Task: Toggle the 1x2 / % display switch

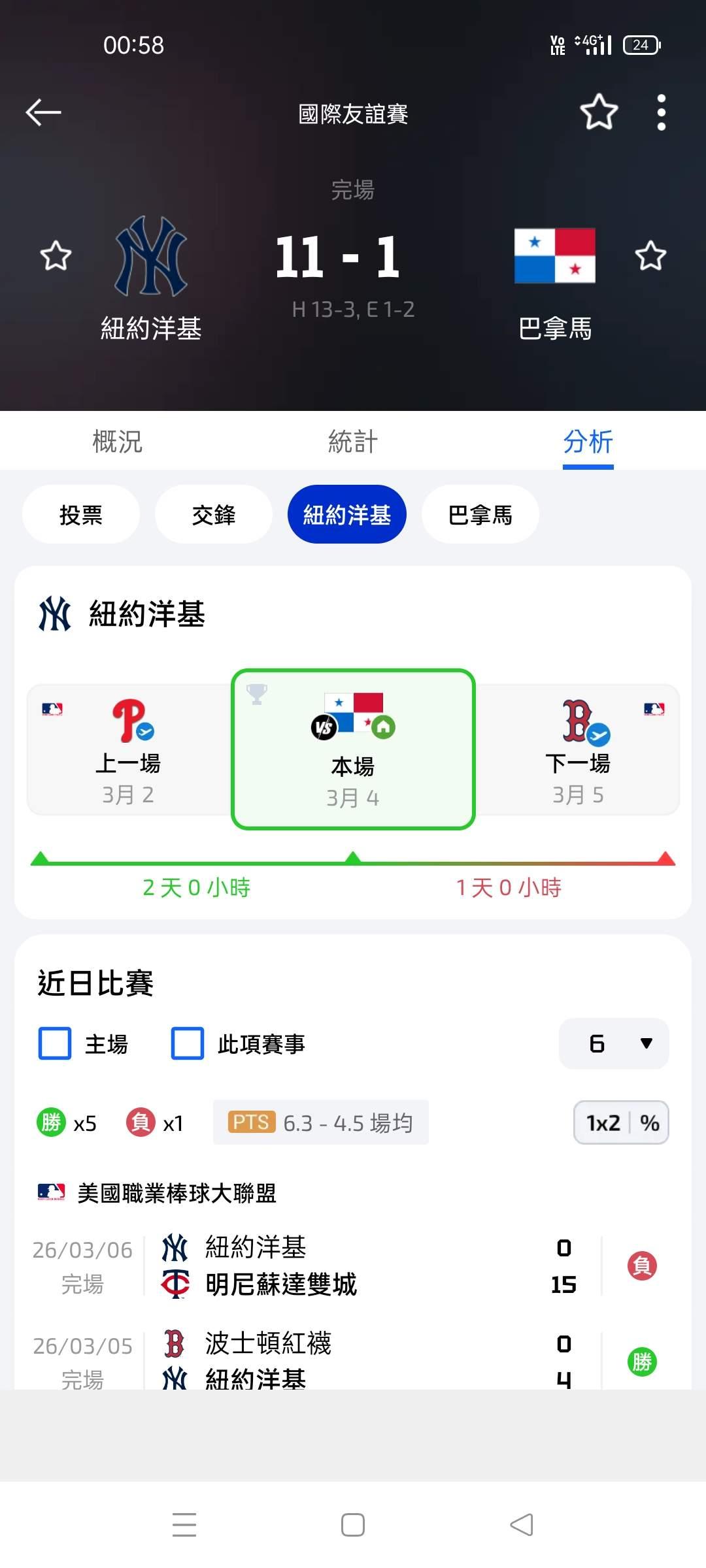Action: click(621, 1122)
